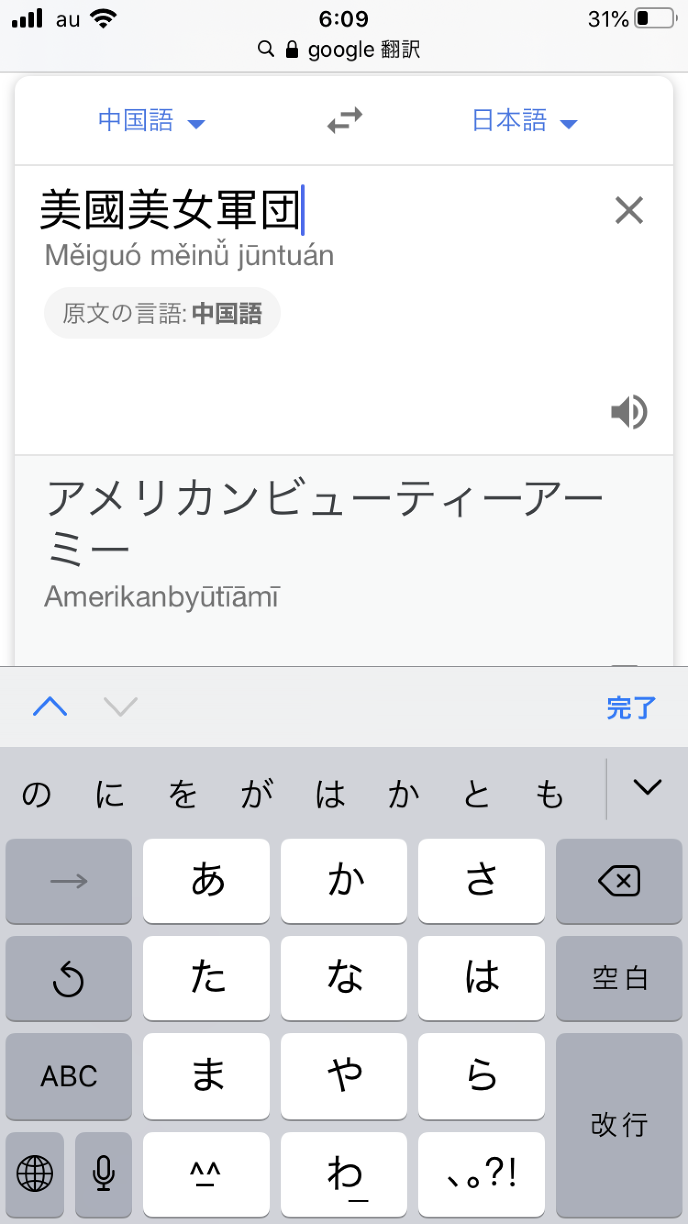Tap the 原文の言語: 中国語 chip
Viewport: 688px width, 1224px height.
[162, 314]
